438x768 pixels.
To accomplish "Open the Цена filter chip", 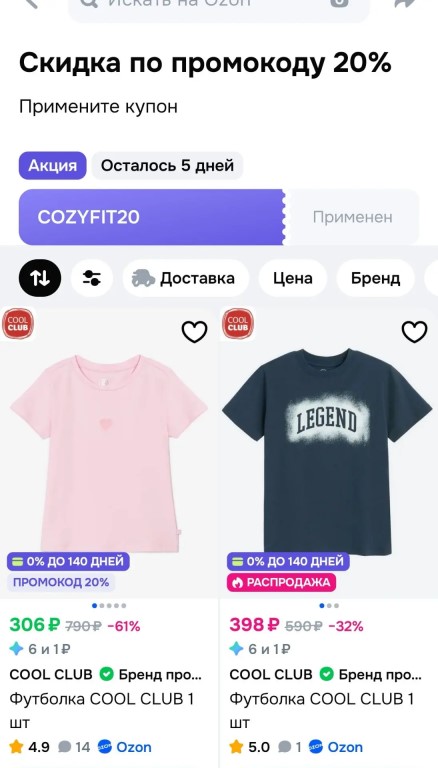I will 292,278.
